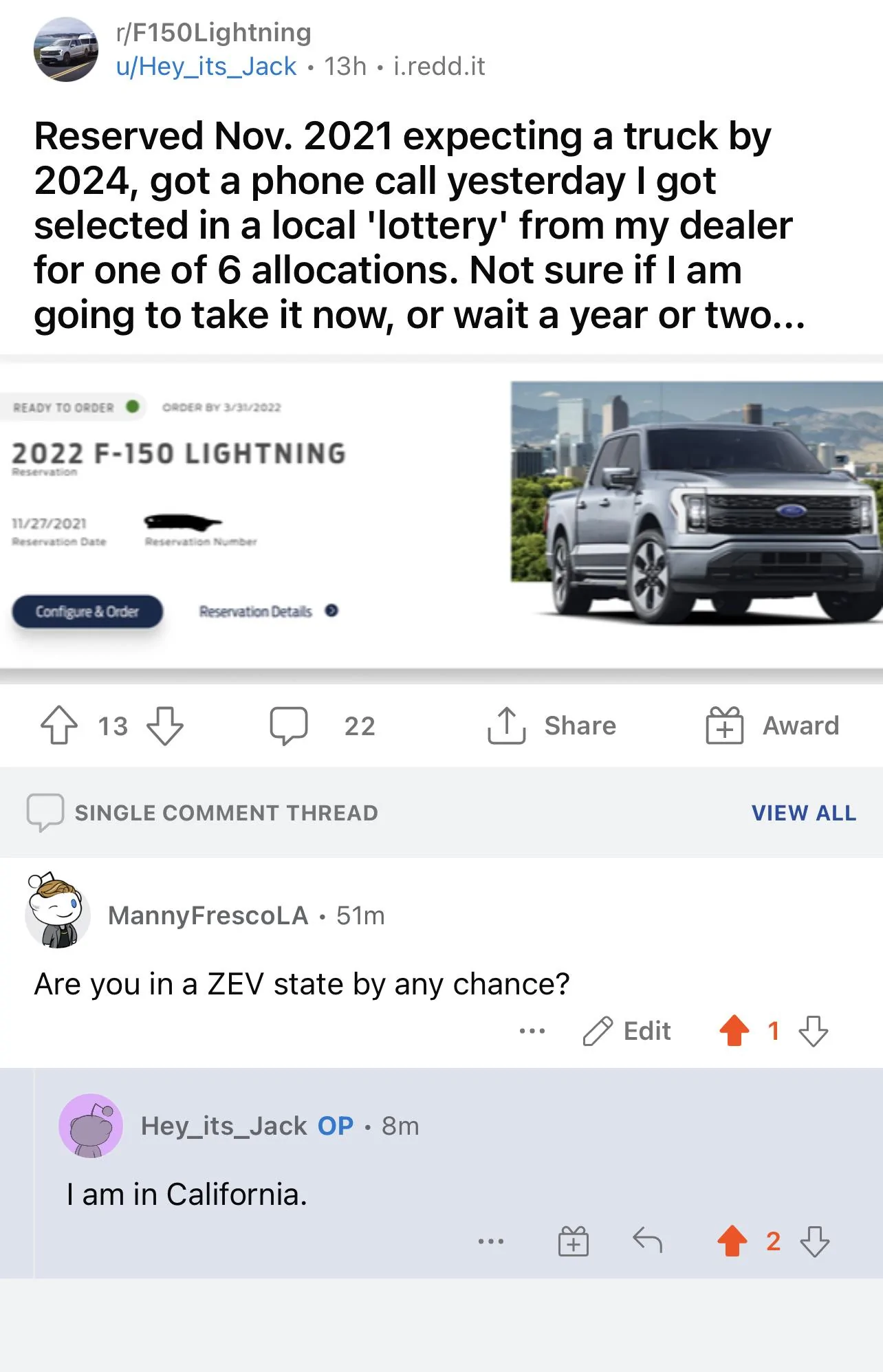This screenshot has width=883, height=1372.
Task: Open u/Hey_its_Jack's profile
Action: coord(206,67)
